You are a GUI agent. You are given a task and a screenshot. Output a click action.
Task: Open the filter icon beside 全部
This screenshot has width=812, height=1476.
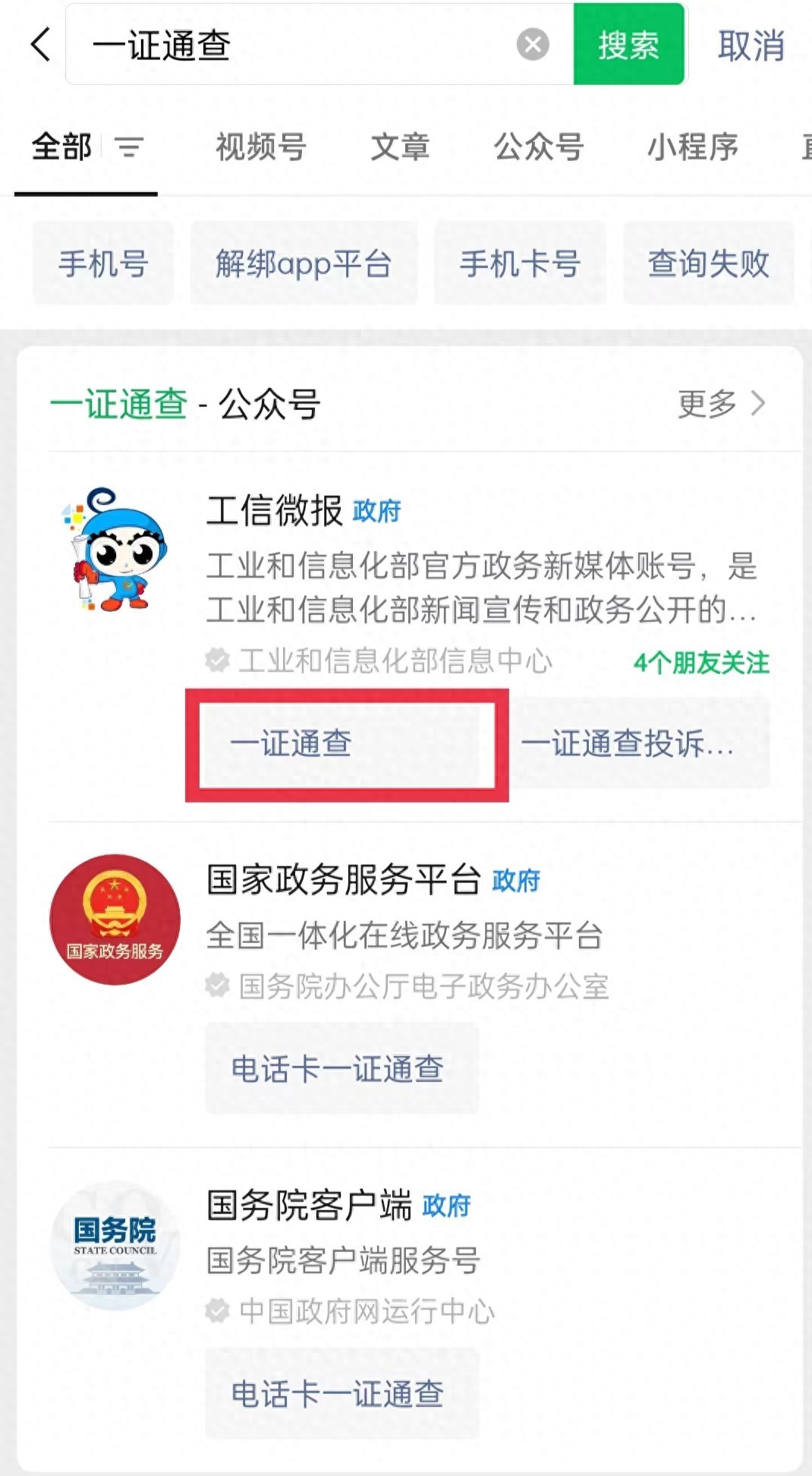coord(129,147)
